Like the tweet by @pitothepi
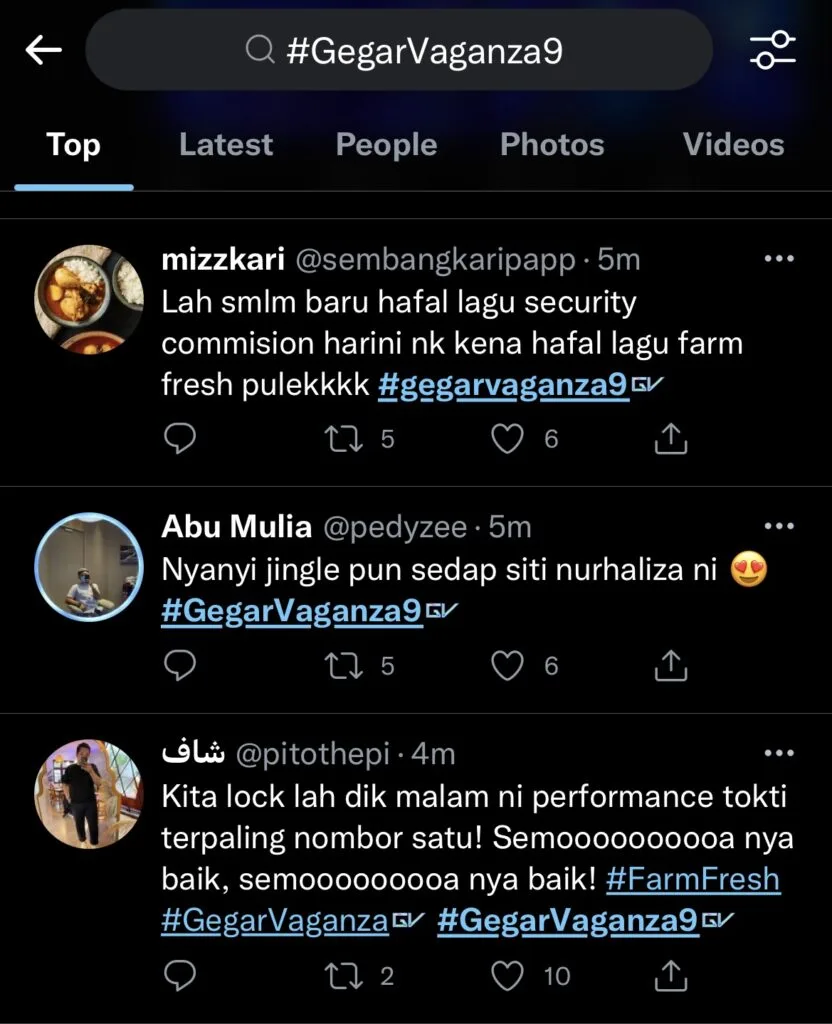This screenshot has height=1024, width=832. click(509, 975)
